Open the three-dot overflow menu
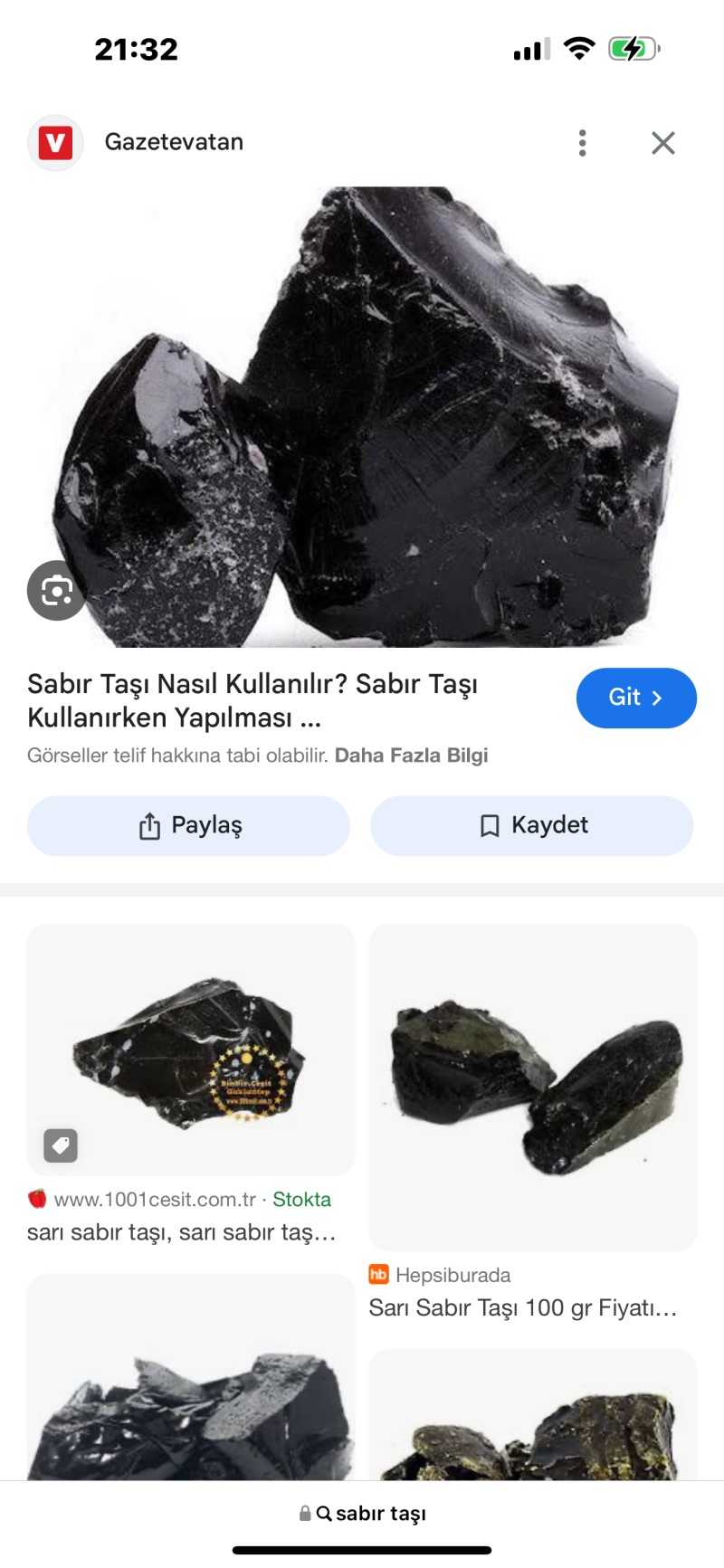Viewport: 724px width, 1568px height. tap(582, 143)
